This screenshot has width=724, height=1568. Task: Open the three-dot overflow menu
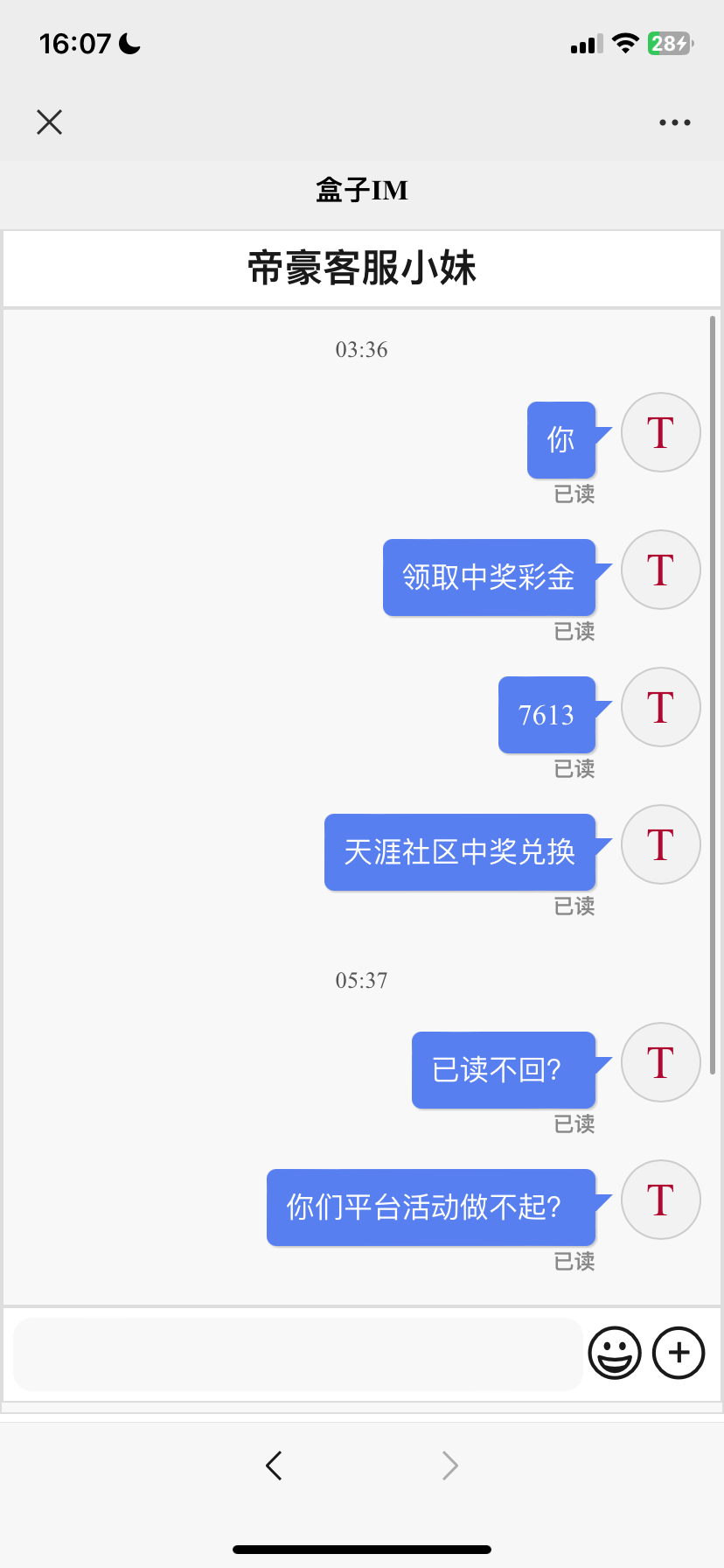point(674,122)
